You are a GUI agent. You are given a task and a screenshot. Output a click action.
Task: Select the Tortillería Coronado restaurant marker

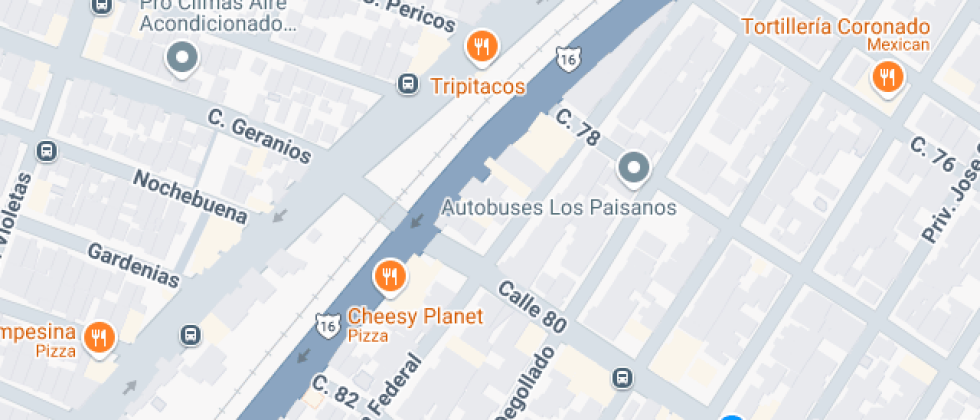coord(886,77)
